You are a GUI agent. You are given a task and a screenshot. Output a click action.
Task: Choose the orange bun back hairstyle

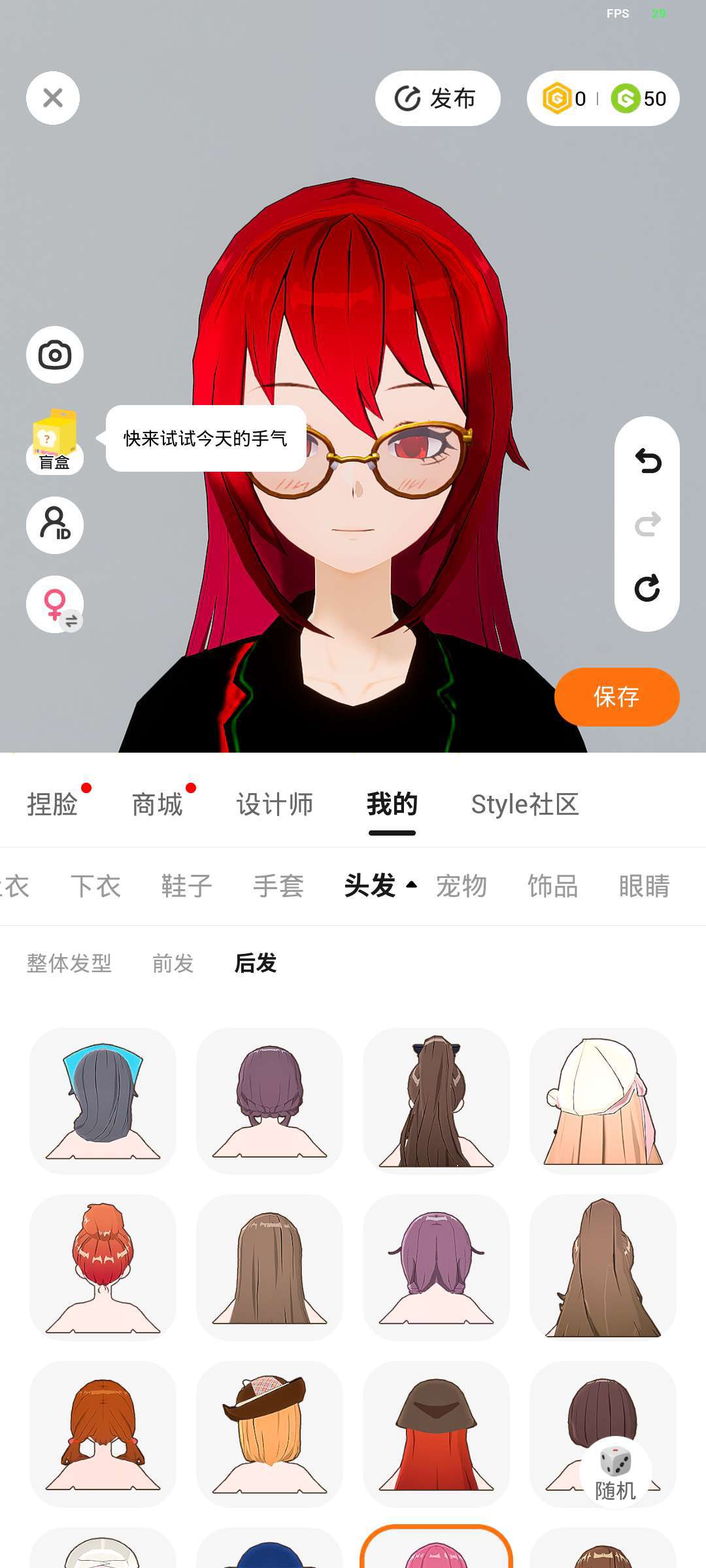(103, 1267)
